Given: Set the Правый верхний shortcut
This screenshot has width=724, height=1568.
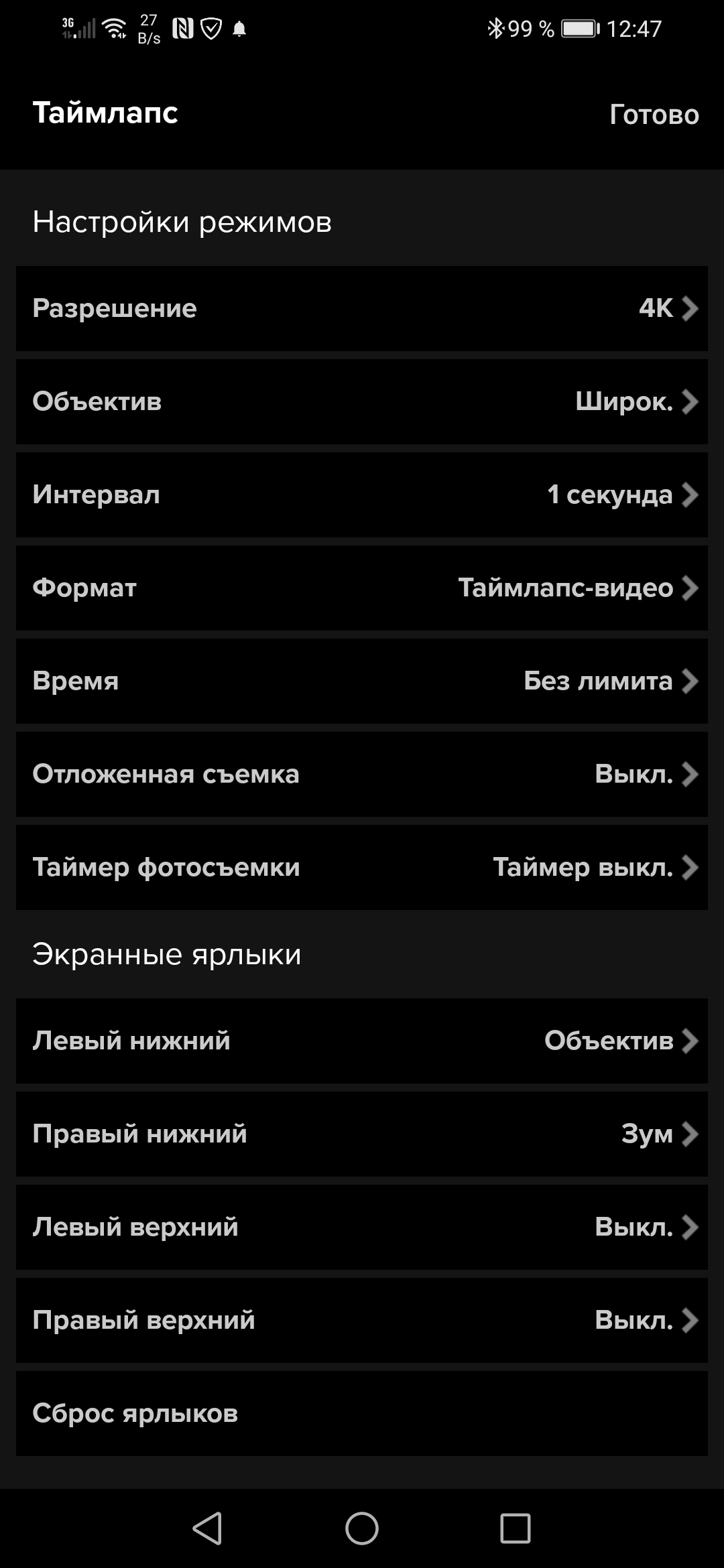Looking at the screenshot, I should pyautogui.click(x=362, y=1320).
